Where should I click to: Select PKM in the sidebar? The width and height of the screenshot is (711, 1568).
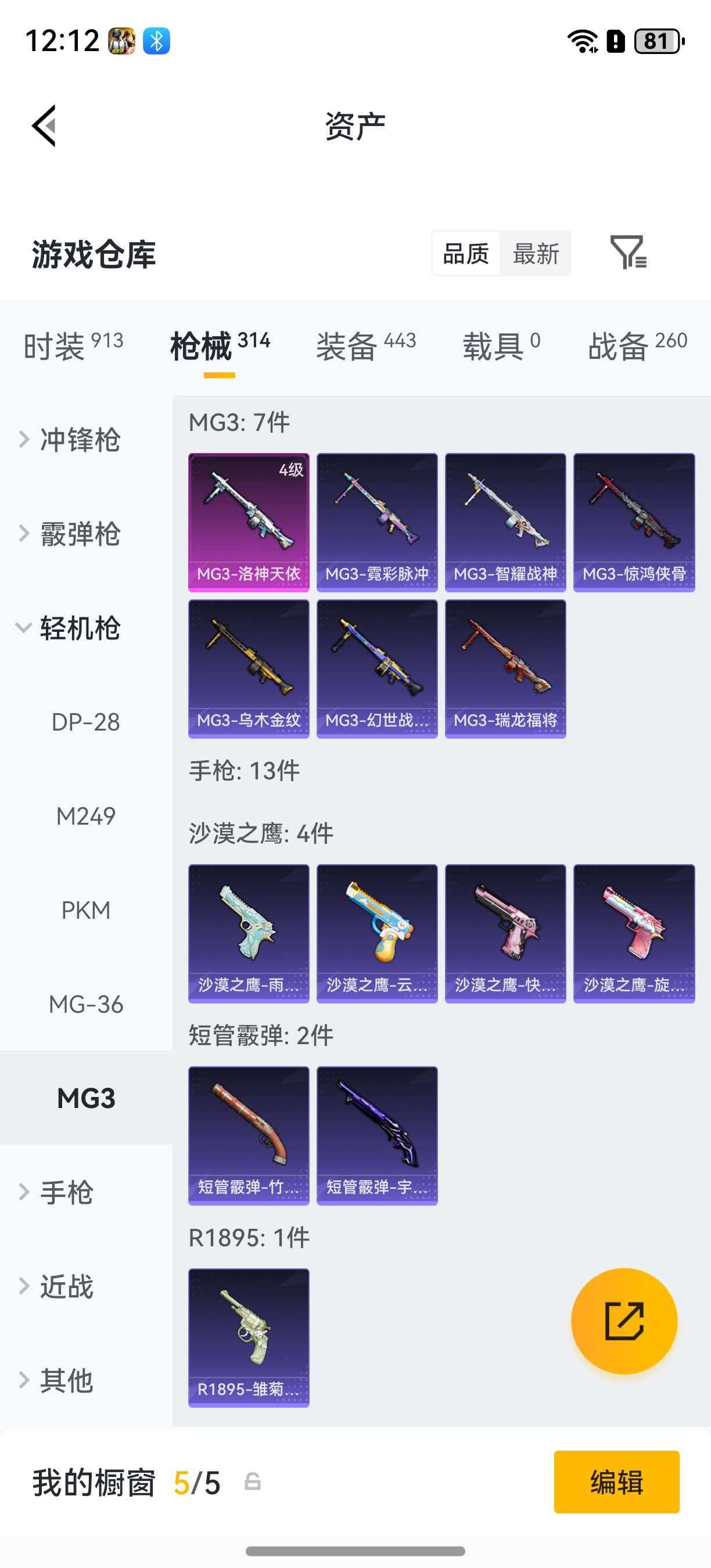[86, 910]
